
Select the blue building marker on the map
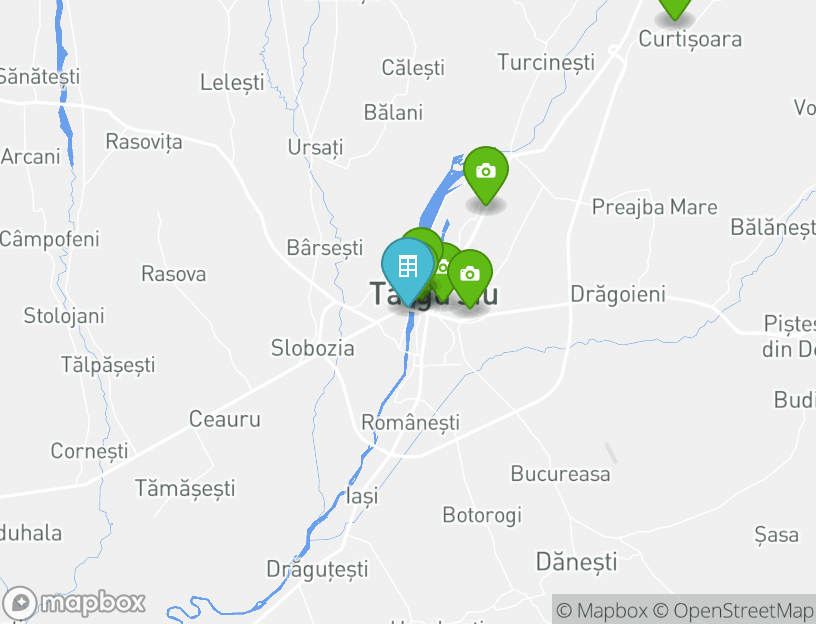coord(407,267)
